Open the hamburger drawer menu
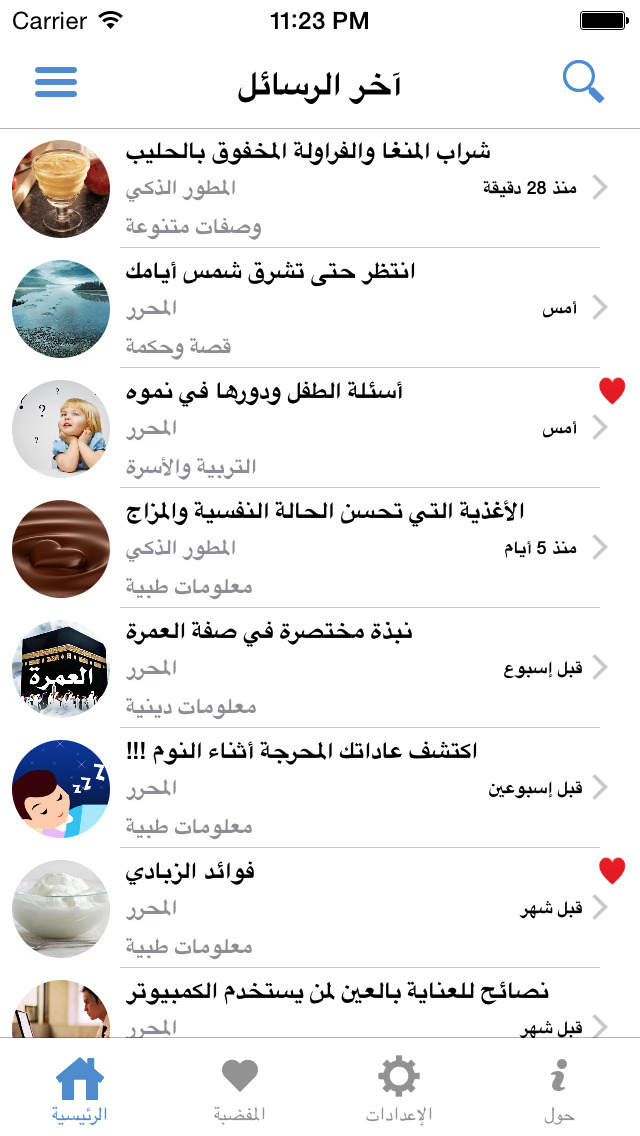 coord(56,81)
